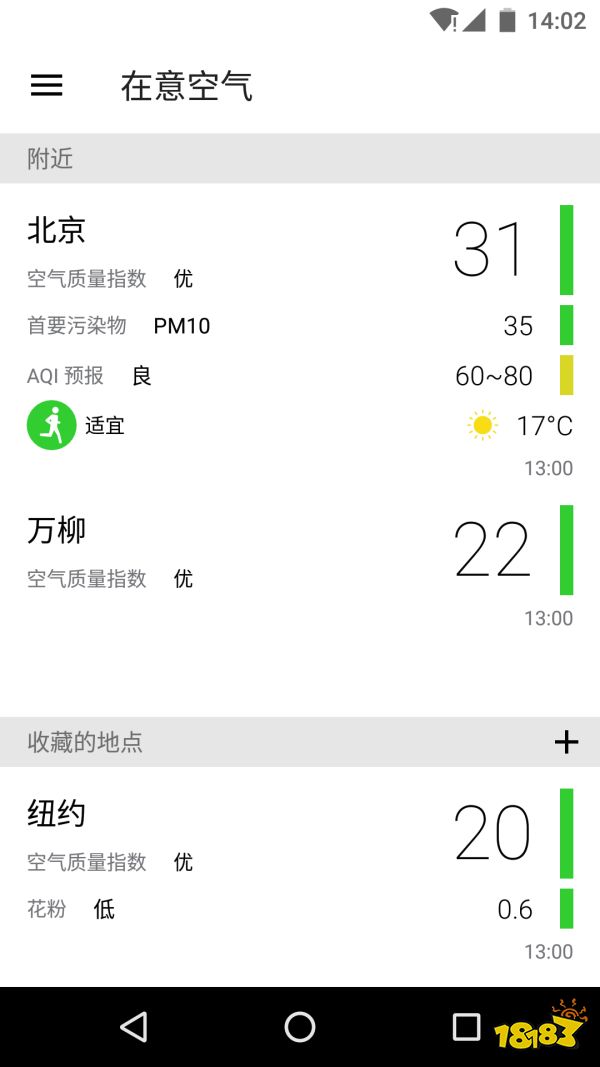The height and width of the screenshot is (1067, 600).
Task: Add a new favorite location with plus
Action: (566, 742)
